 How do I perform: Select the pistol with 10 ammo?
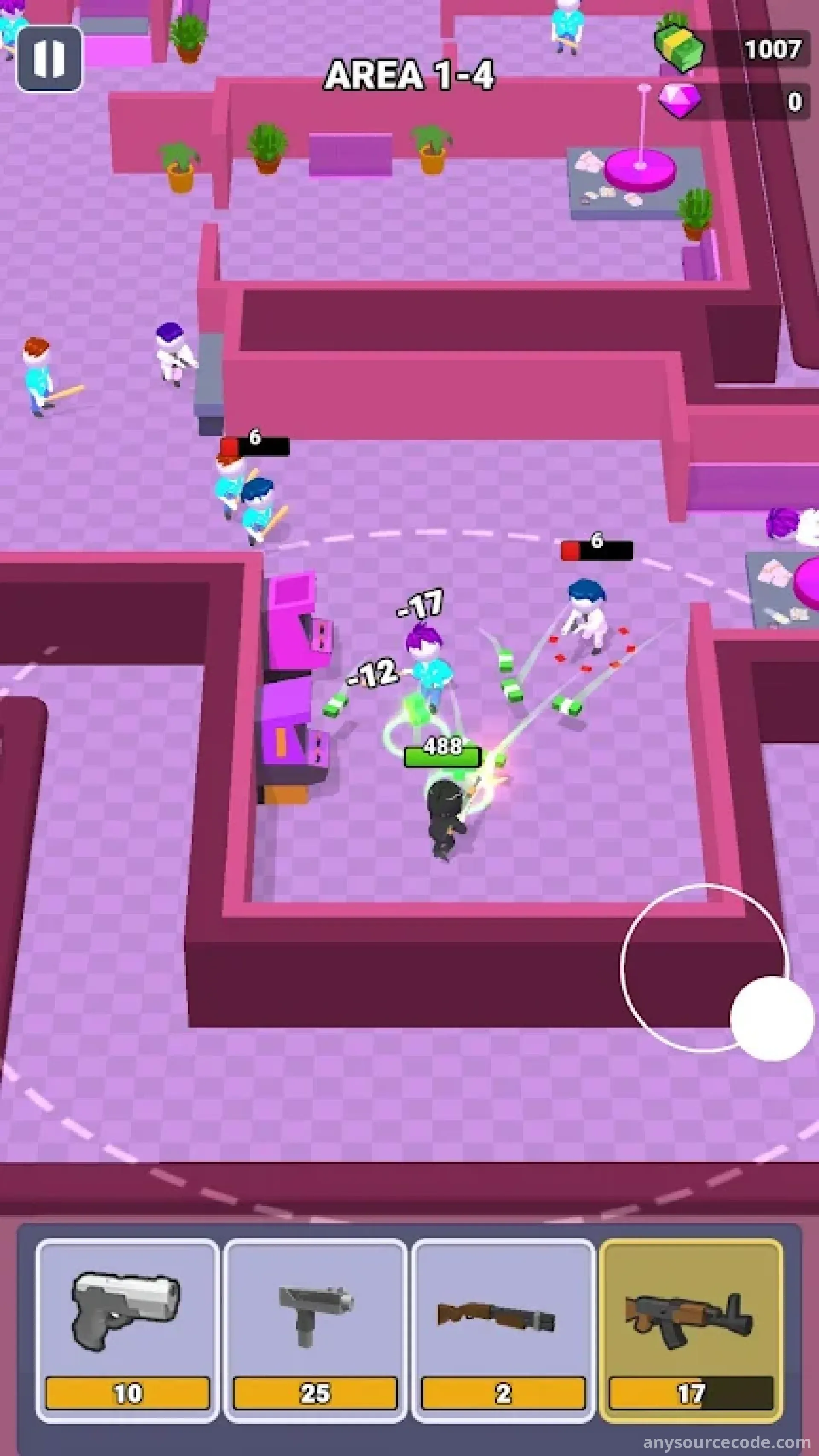pos(127,1330)
